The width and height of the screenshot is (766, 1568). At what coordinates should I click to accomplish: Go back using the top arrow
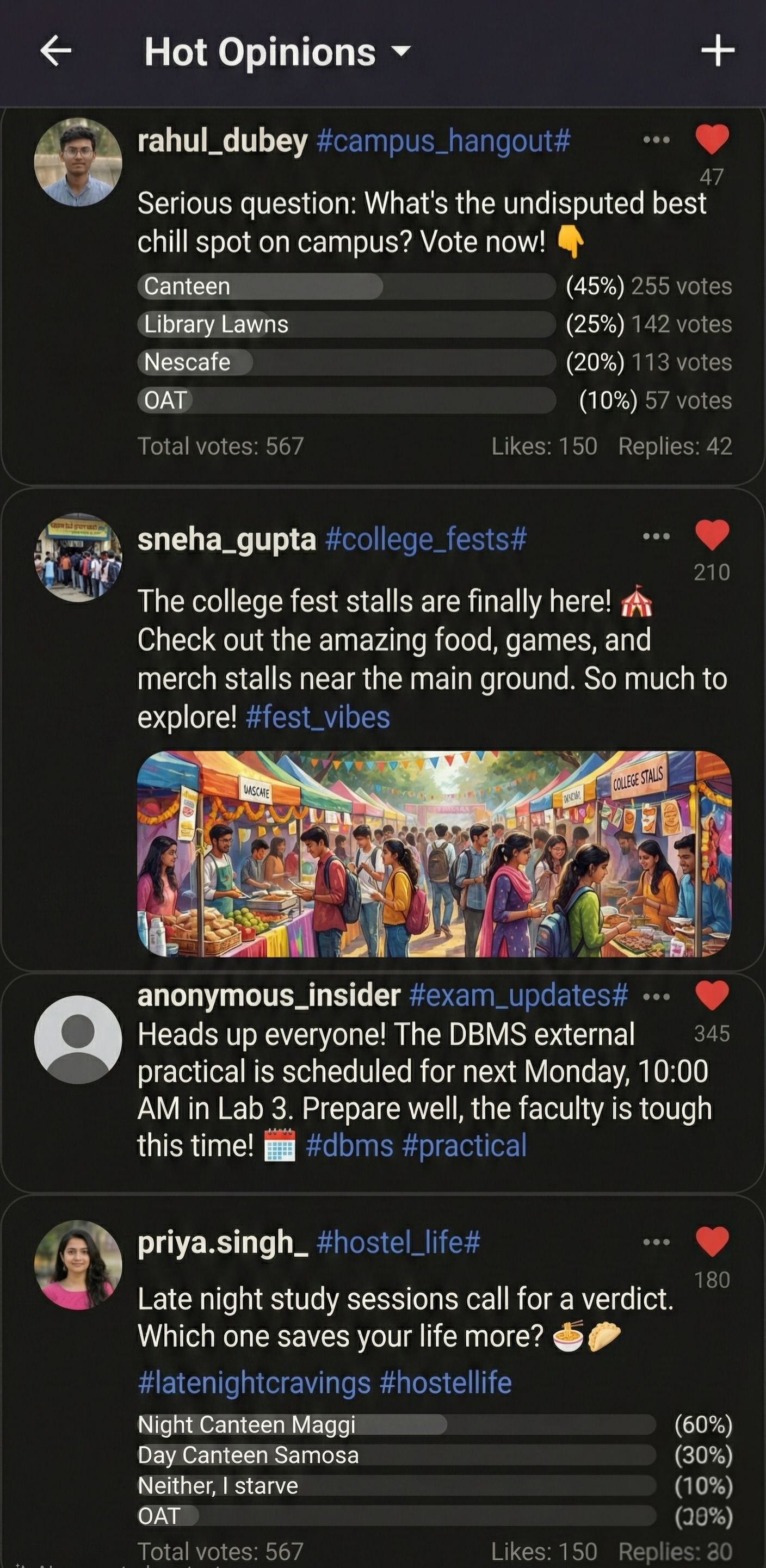(55, 51)
